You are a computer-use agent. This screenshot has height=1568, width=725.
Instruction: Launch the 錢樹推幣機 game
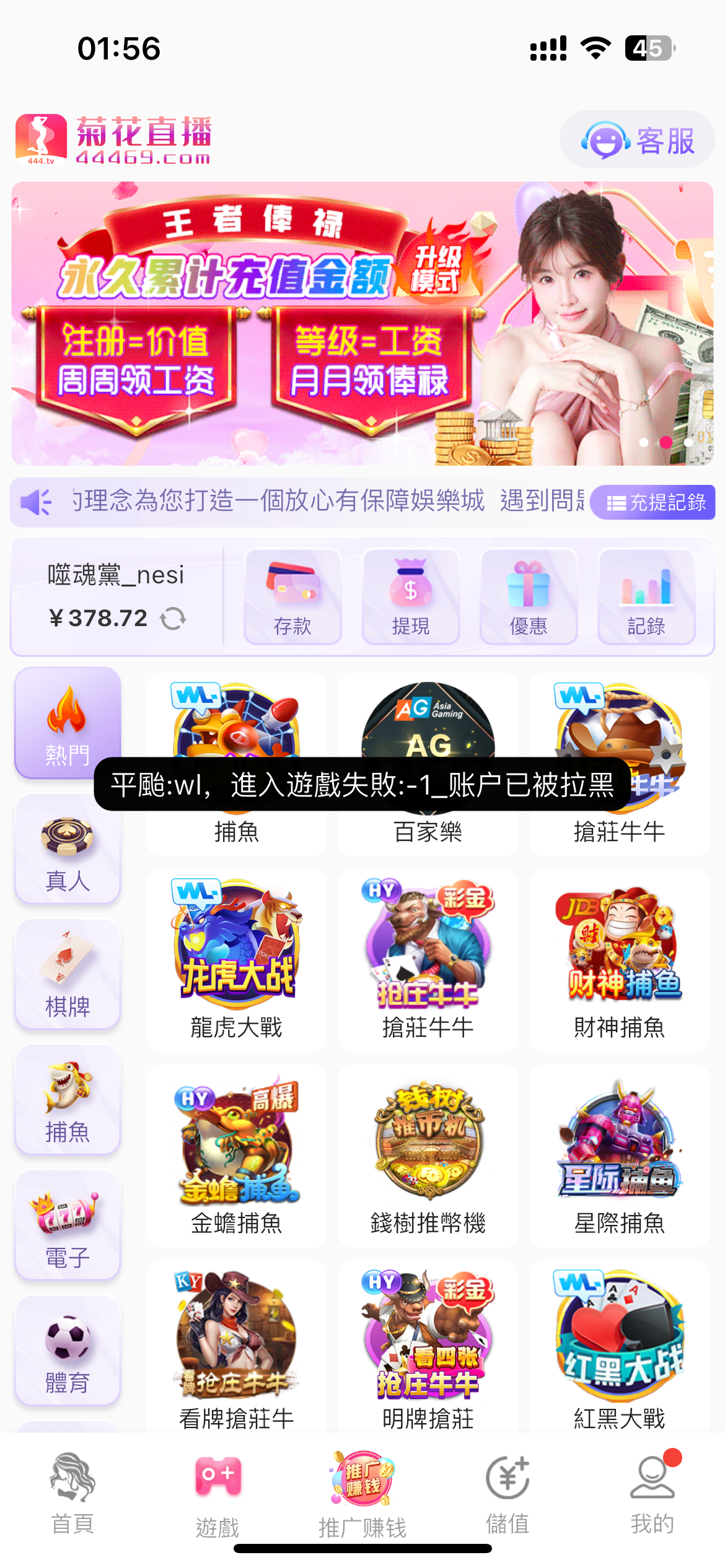(428, 1154)
